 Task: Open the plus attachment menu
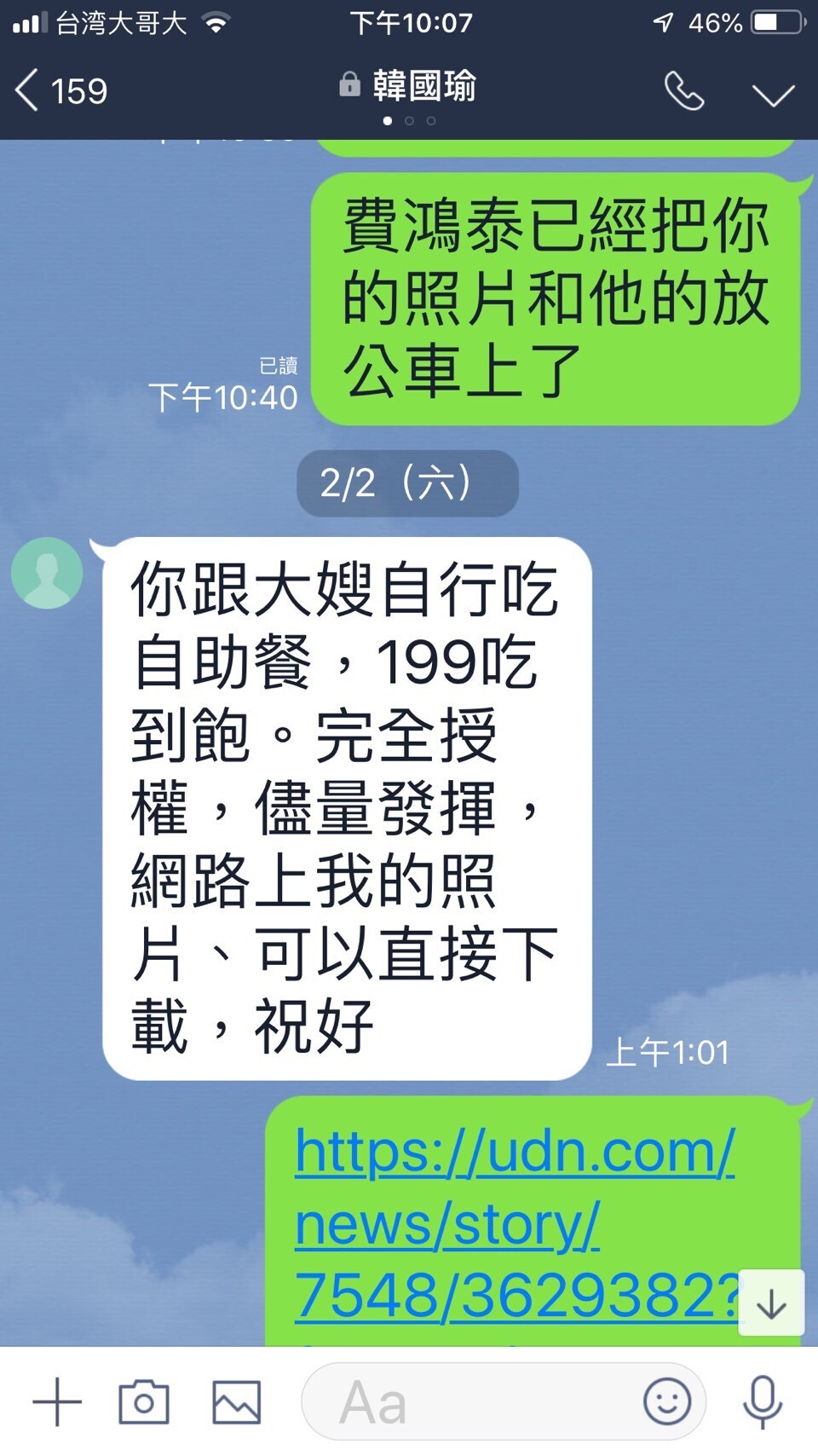[x=57, y=1401]
